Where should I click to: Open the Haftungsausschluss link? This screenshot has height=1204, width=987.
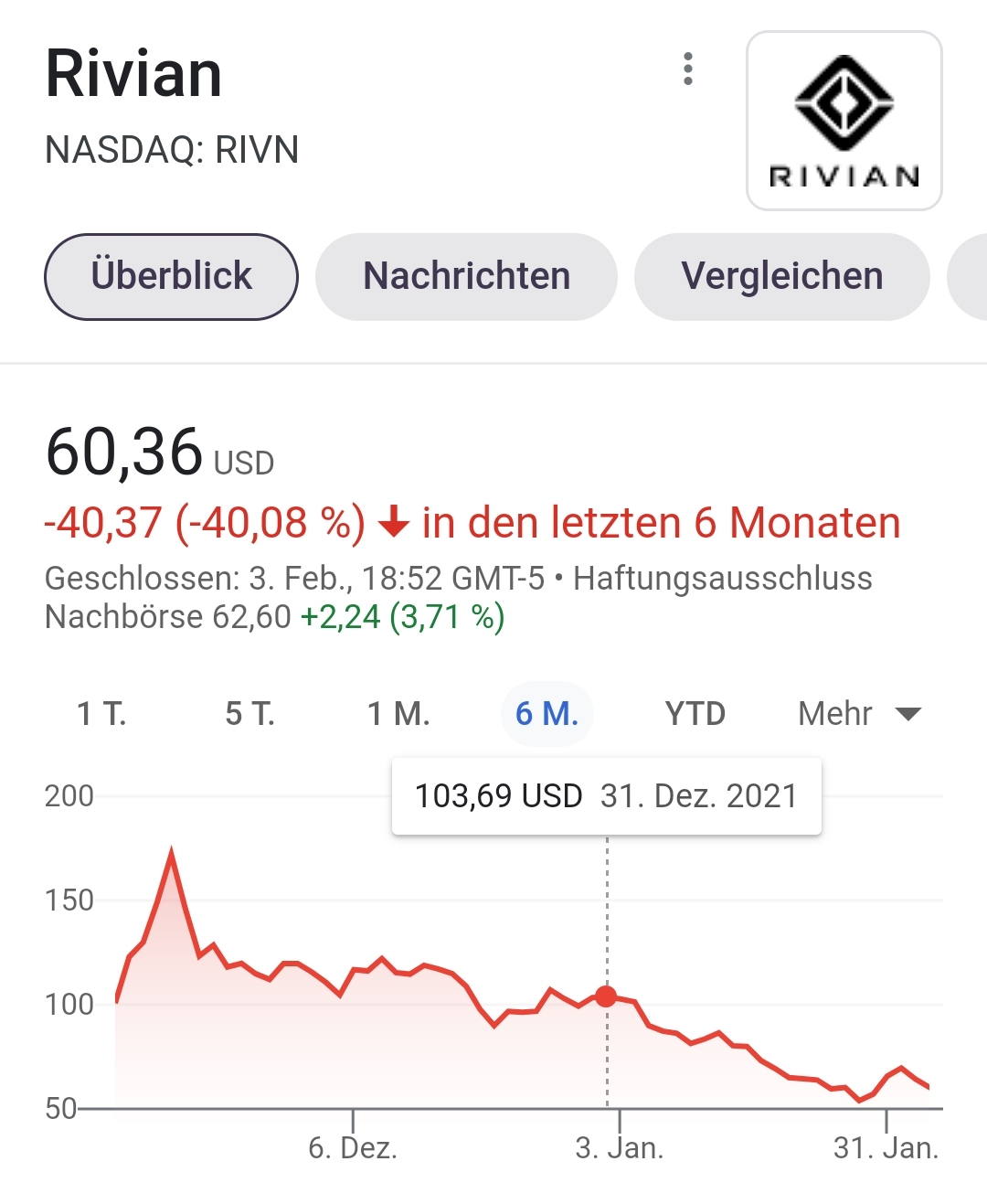(x=722, y=579)
